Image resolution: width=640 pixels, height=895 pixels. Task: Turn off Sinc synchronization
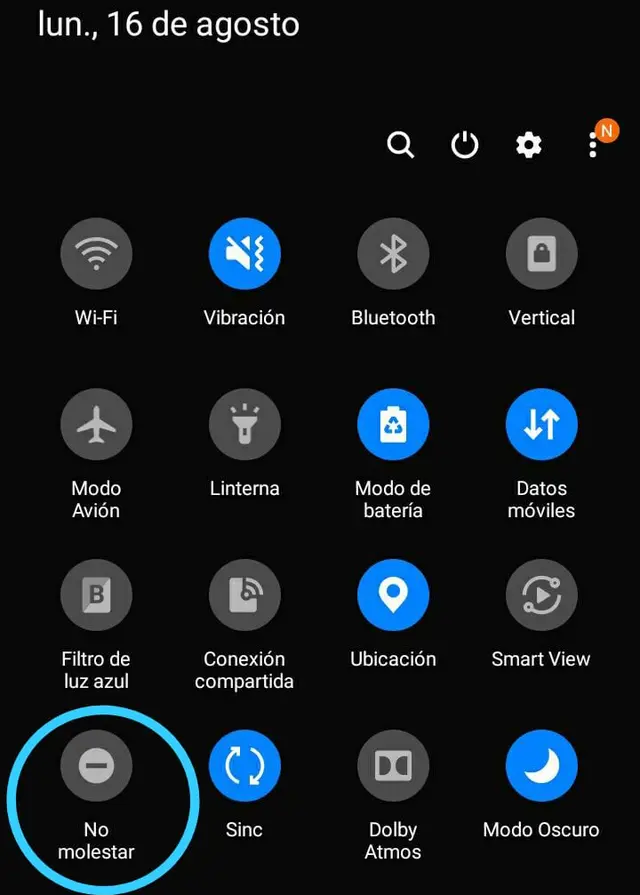coord(245,766)
